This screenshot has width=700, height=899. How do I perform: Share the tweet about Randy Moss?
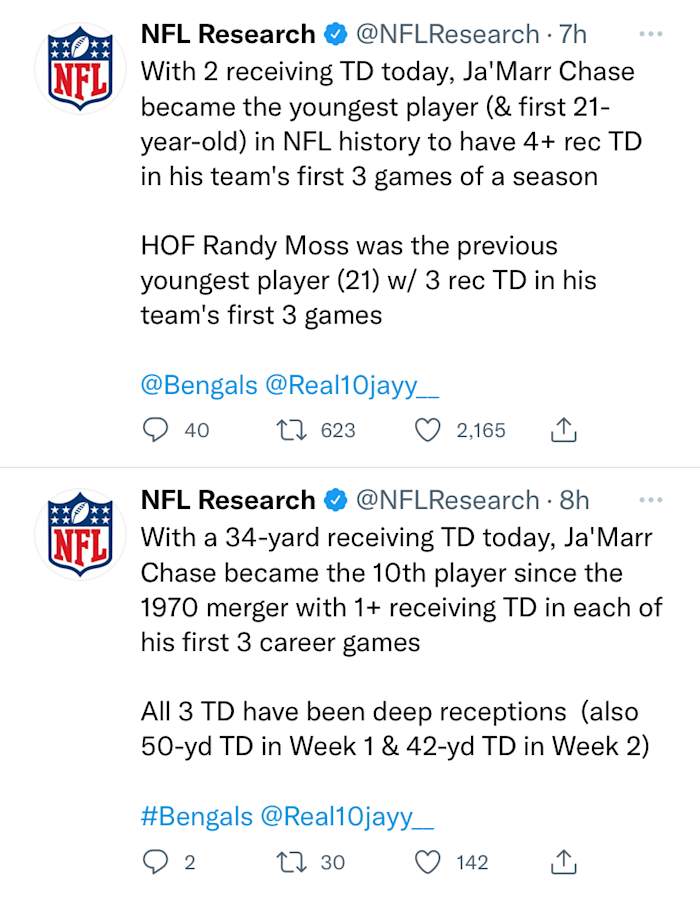tap(563, 430)
